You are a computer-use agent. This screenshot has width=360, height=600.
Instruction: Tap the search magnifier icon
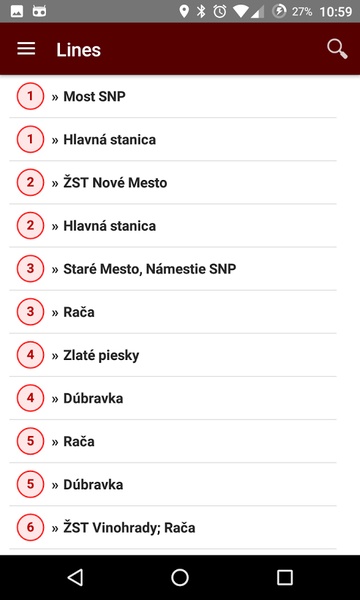pos(337,49)
